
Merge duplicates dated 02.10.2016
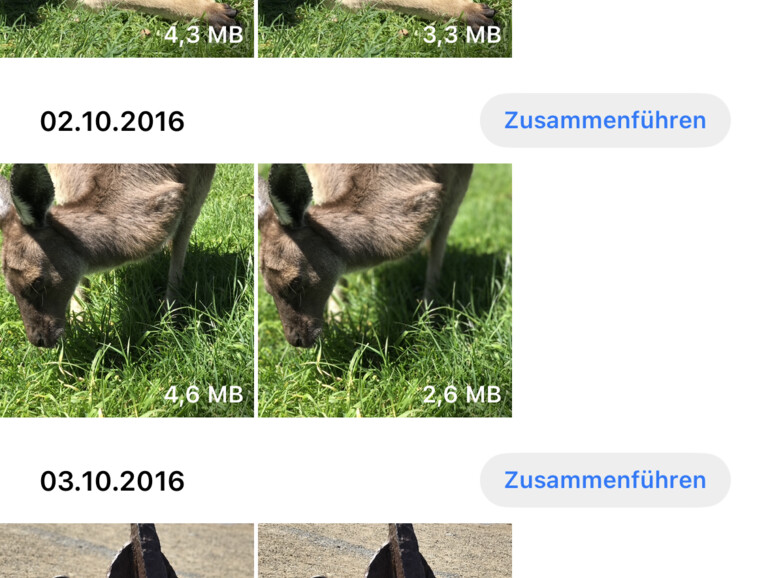click(x=605, y=121)
